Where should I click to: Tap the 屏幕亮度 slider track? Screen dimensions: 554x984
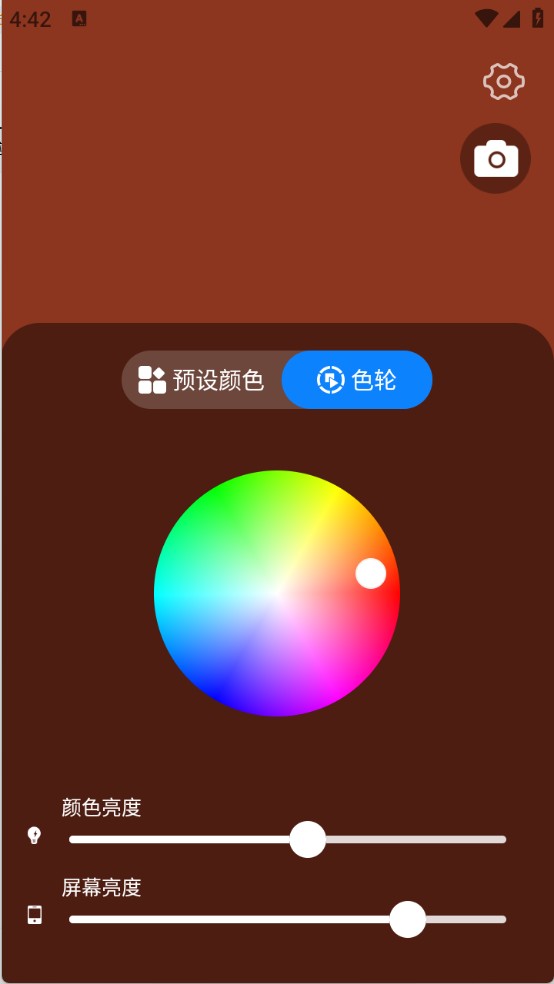coord(287,919)
